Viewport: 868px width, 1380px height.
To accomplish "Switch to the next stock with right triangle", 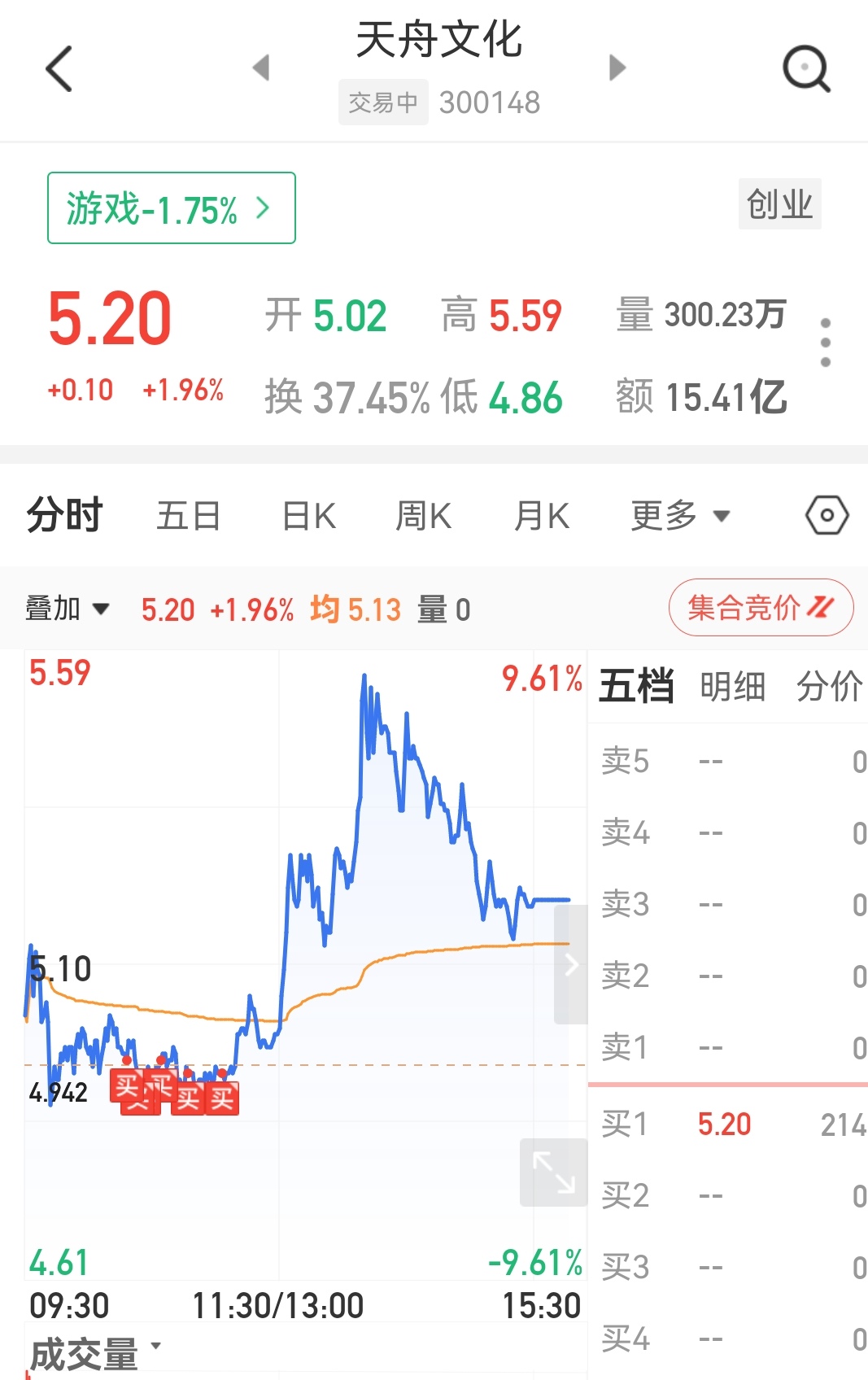I will 617,68.
